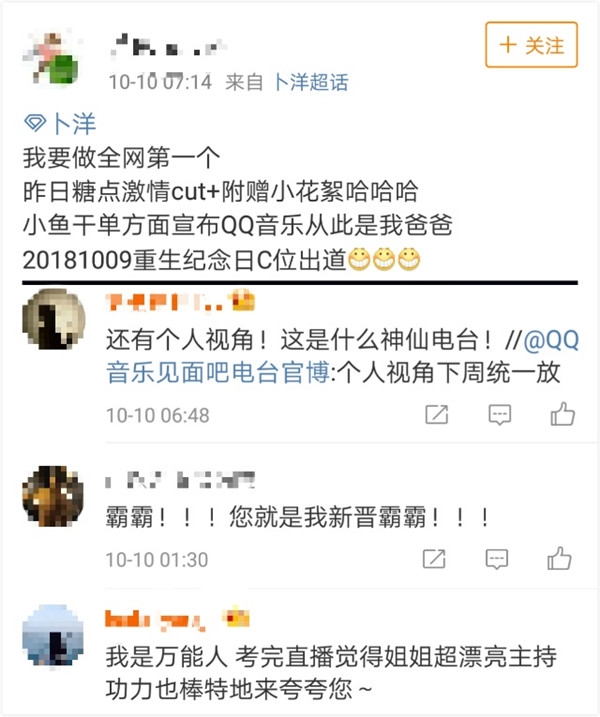Follow the post author with 关注 button
This screenshot has width=600, height=717.
(x=531, y=45)
